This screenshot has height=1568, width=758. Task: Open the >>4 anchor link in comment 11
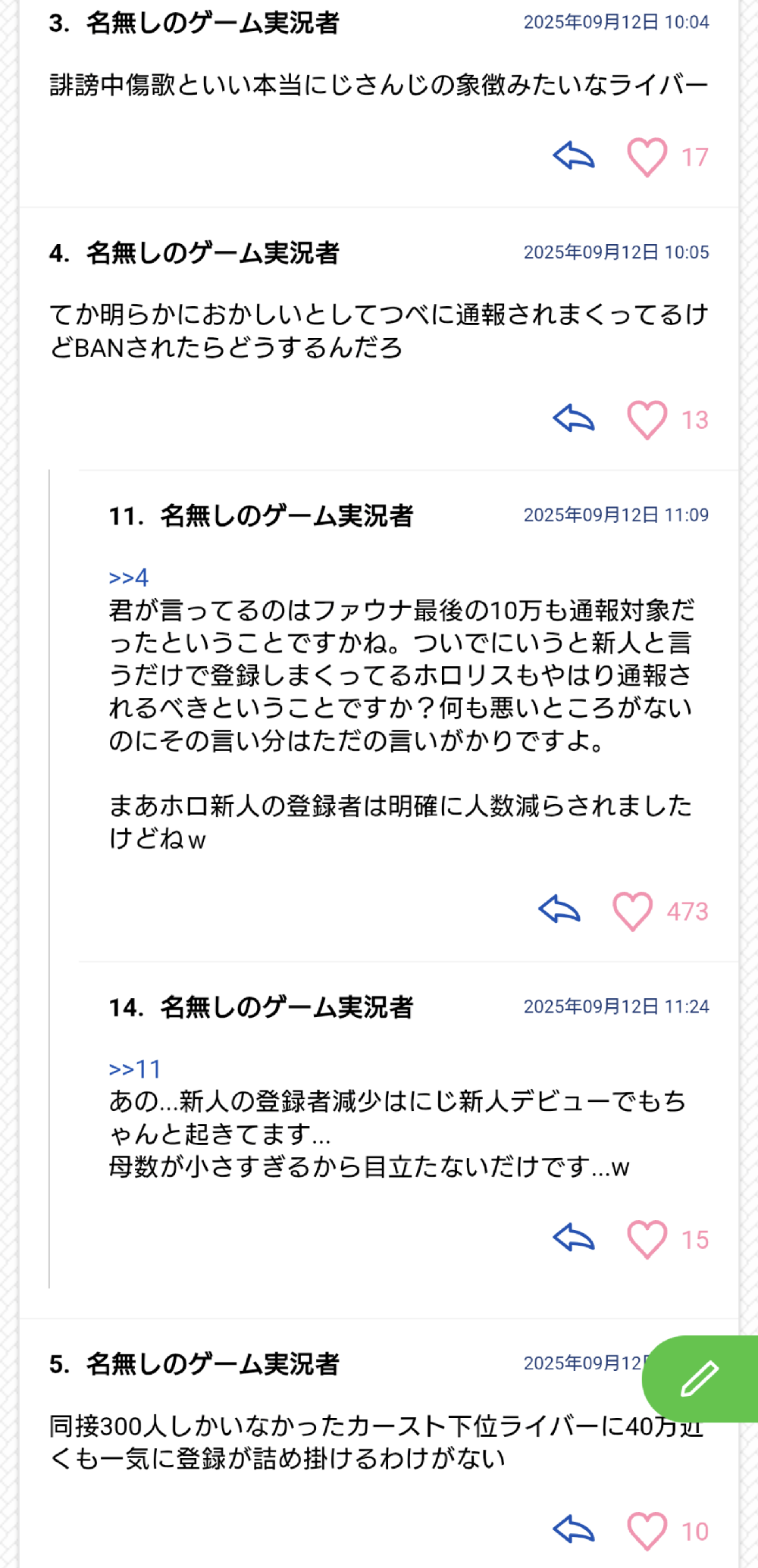pyautogui.click(x=128, y=577)
